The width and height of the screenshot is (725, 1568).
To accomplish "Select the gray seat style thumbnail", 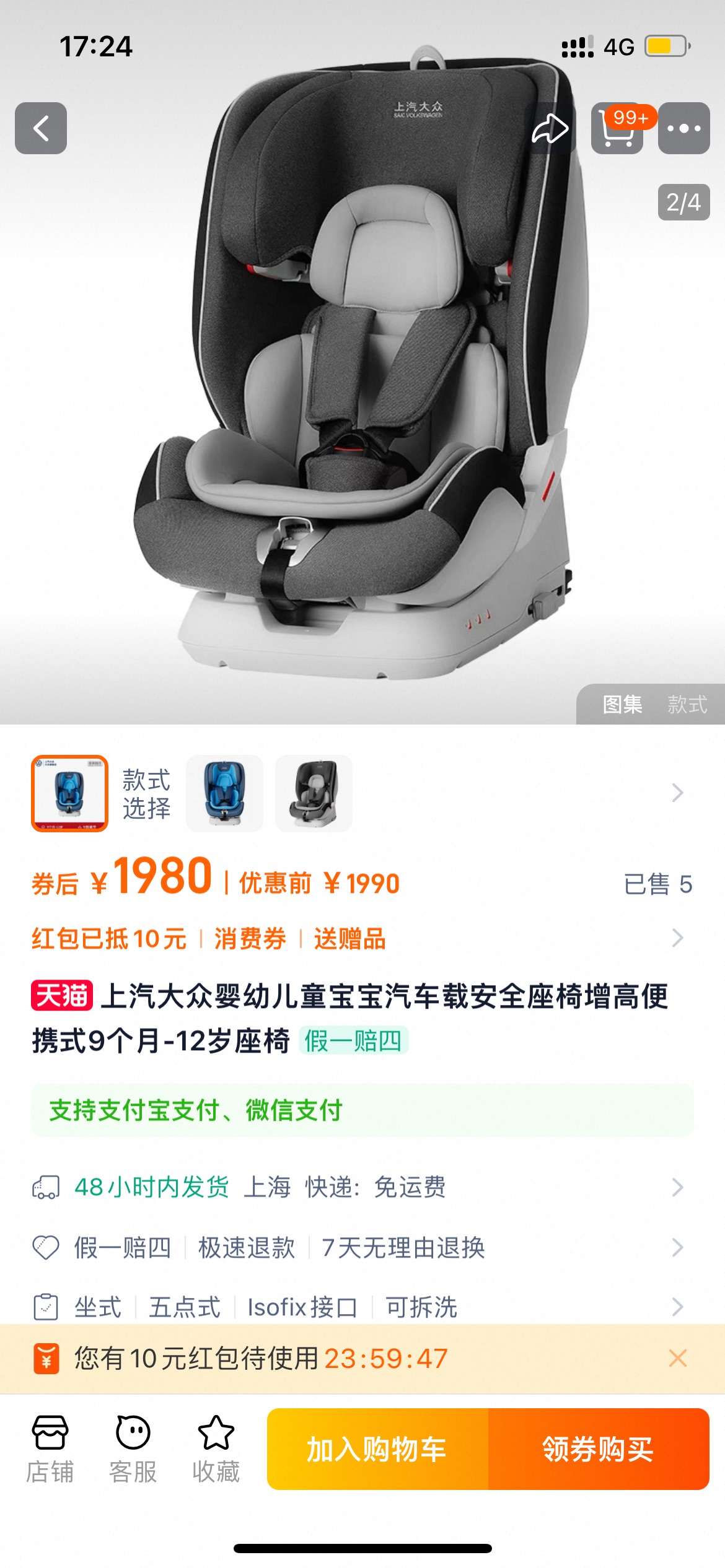I will [x=314, y=793].
